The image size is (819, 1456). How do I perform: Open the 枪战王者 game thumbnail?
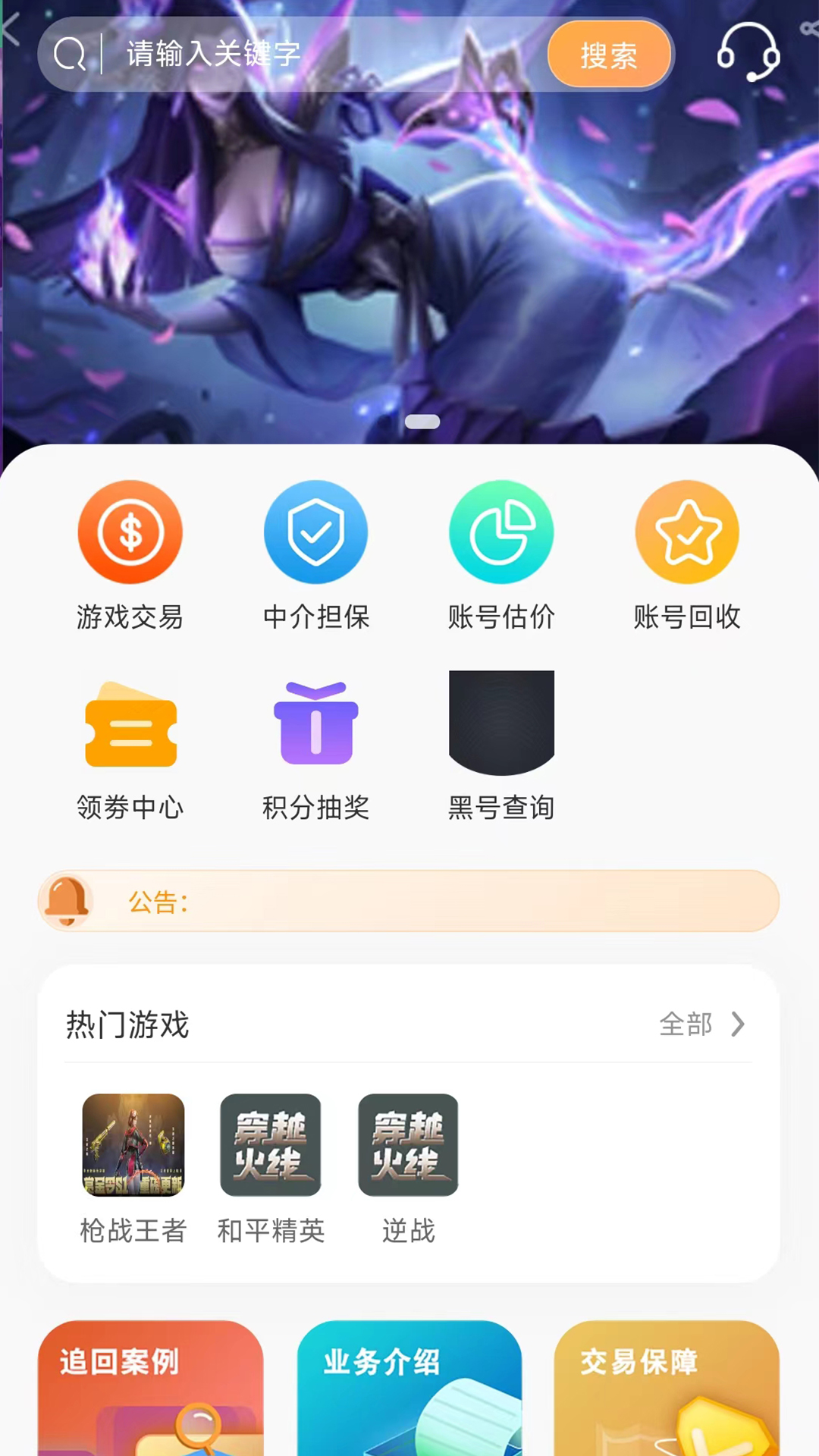point(132,1147)
